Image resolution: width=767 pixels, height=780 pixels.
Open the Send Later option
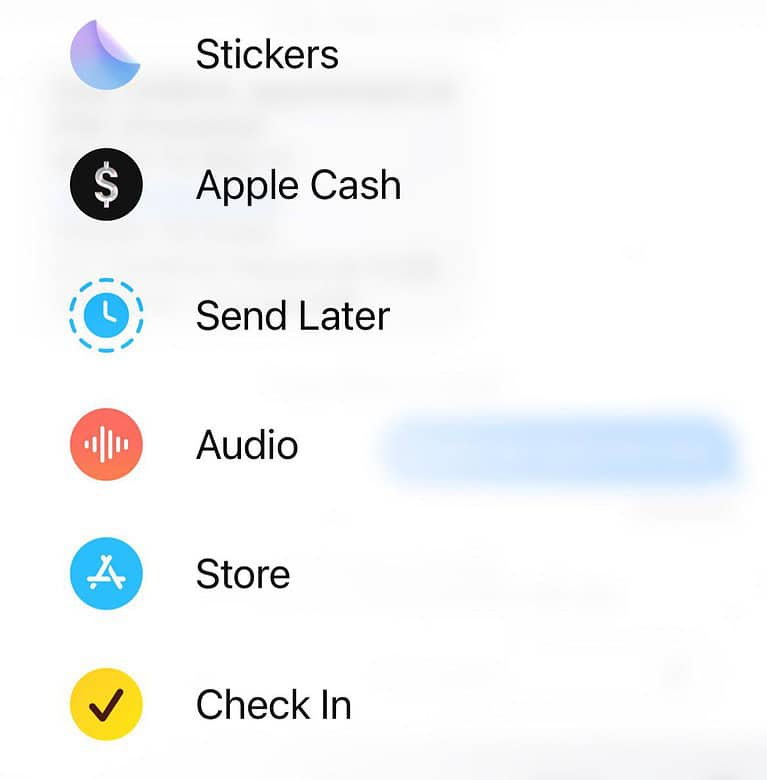tap(294, 314)
